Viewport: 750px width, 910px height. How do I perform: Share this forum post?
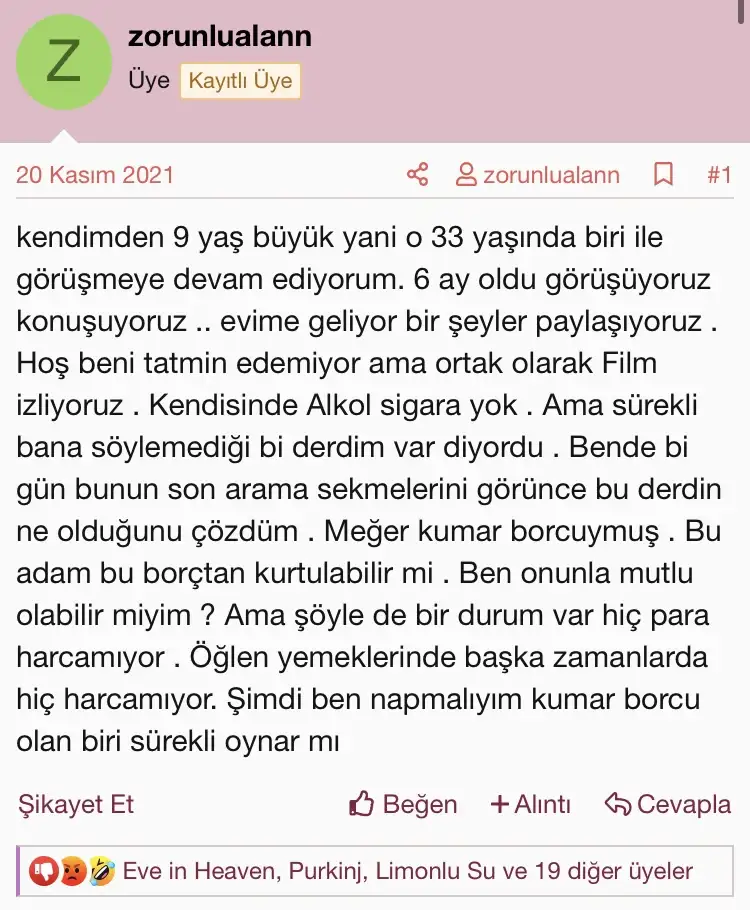pyautogui.click(x=417, y=175)
